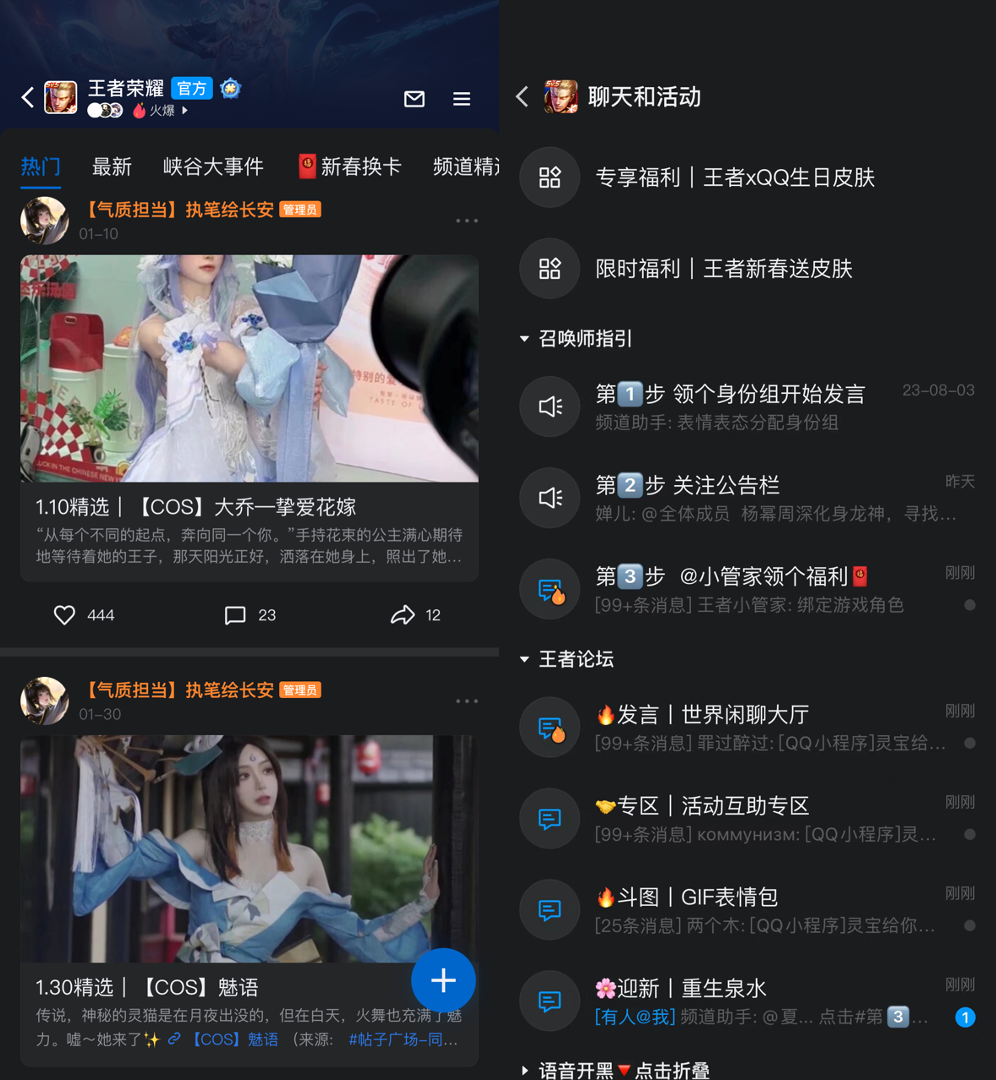Like the 大乔 cosplay post with the heart
This screenshot has width=996, height=1080.
pyautogui.click(x=64, y=615)
